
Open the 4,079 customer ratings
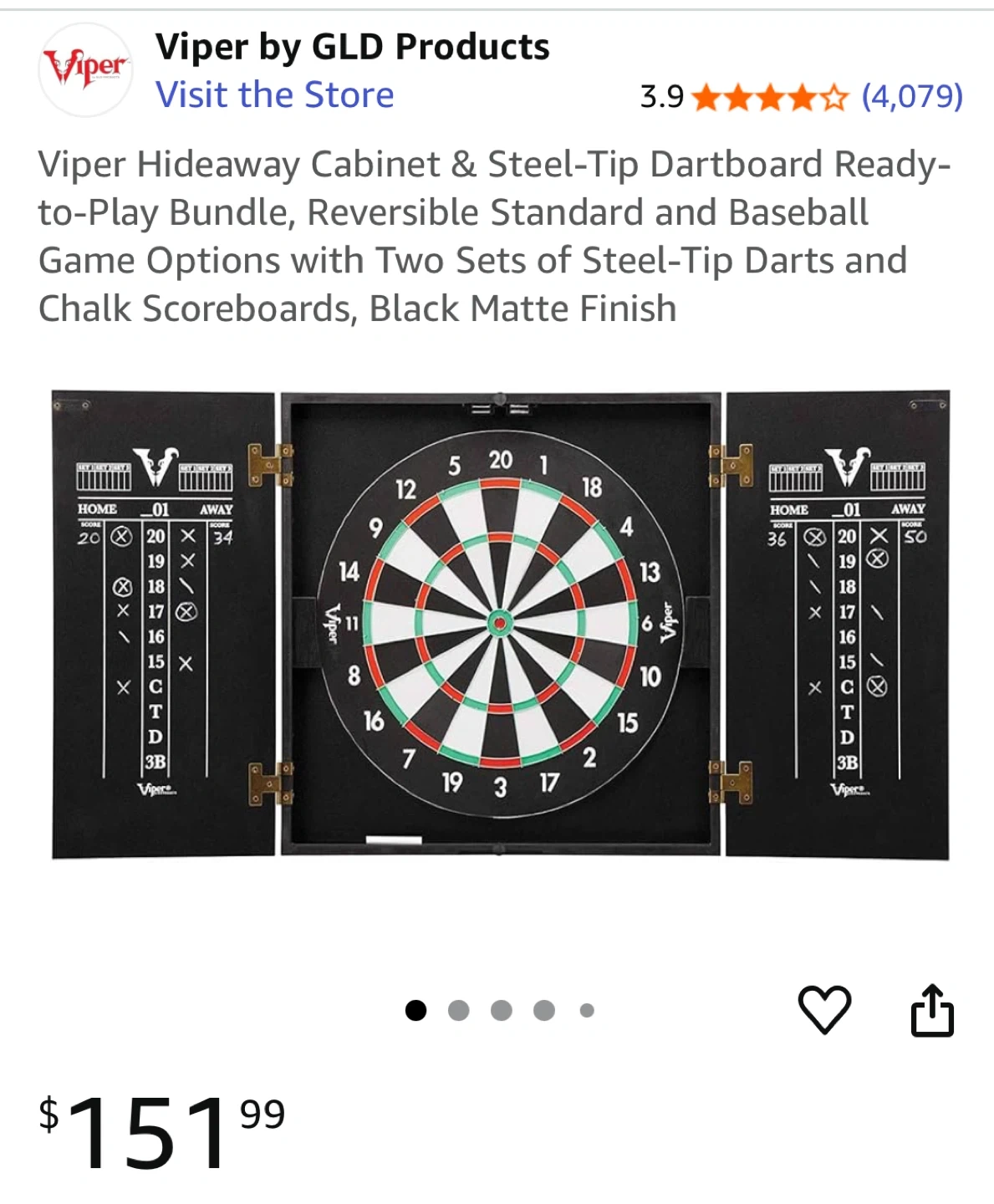912,97
